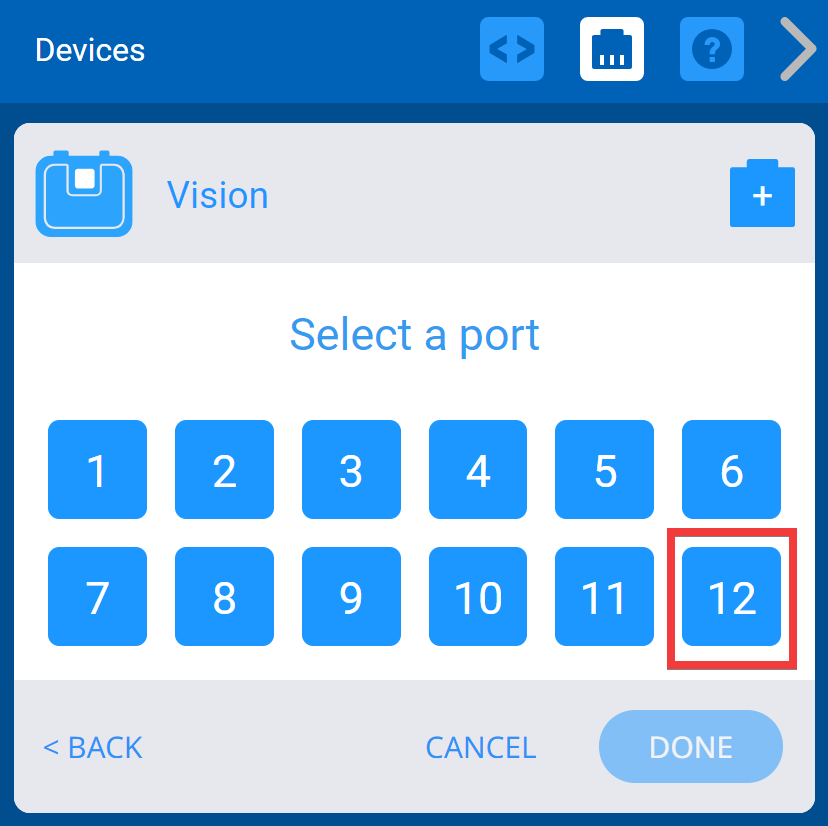Cancel the port selection

481,747
